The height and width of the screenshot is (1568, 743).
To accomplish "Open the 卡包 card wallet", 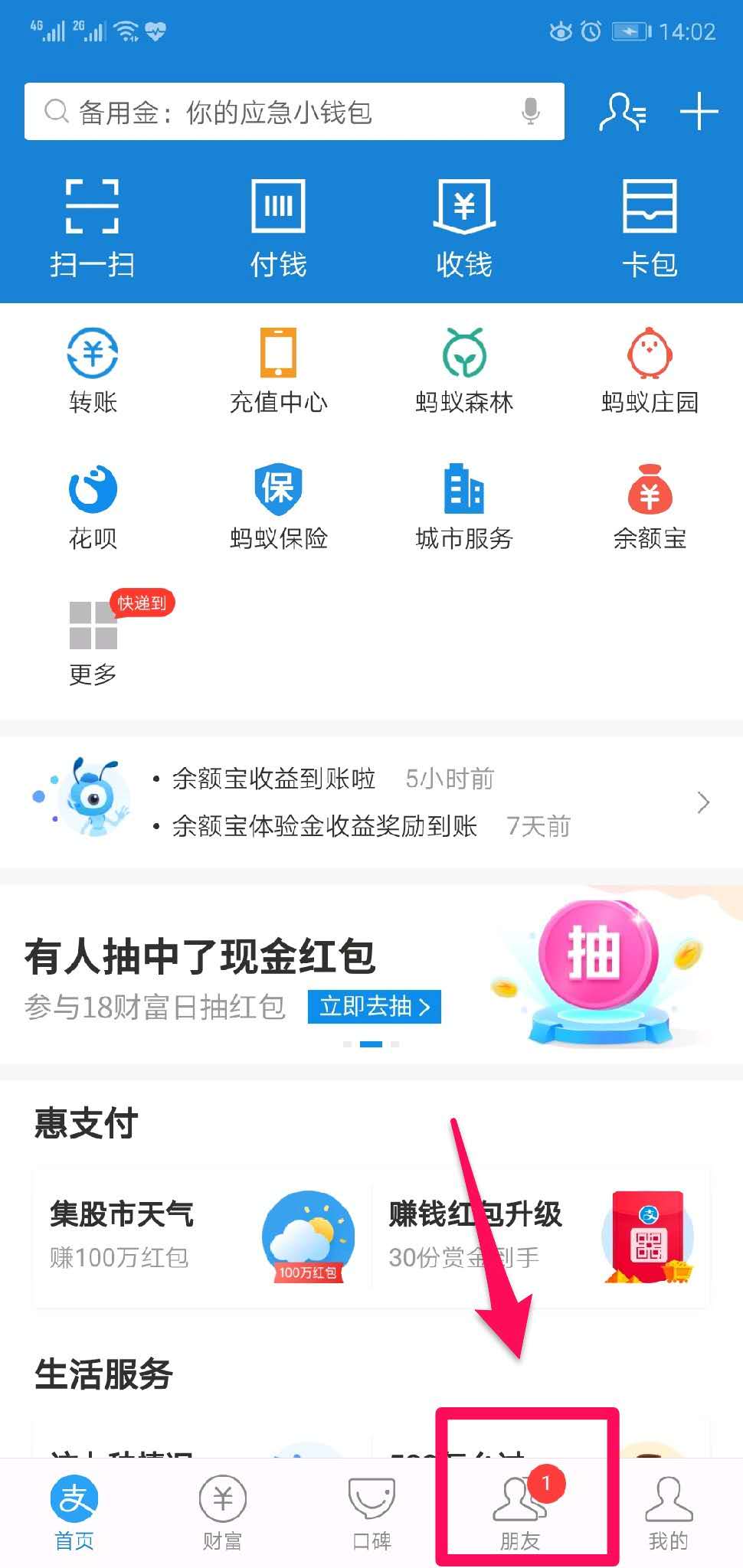I will coord(650,226).
